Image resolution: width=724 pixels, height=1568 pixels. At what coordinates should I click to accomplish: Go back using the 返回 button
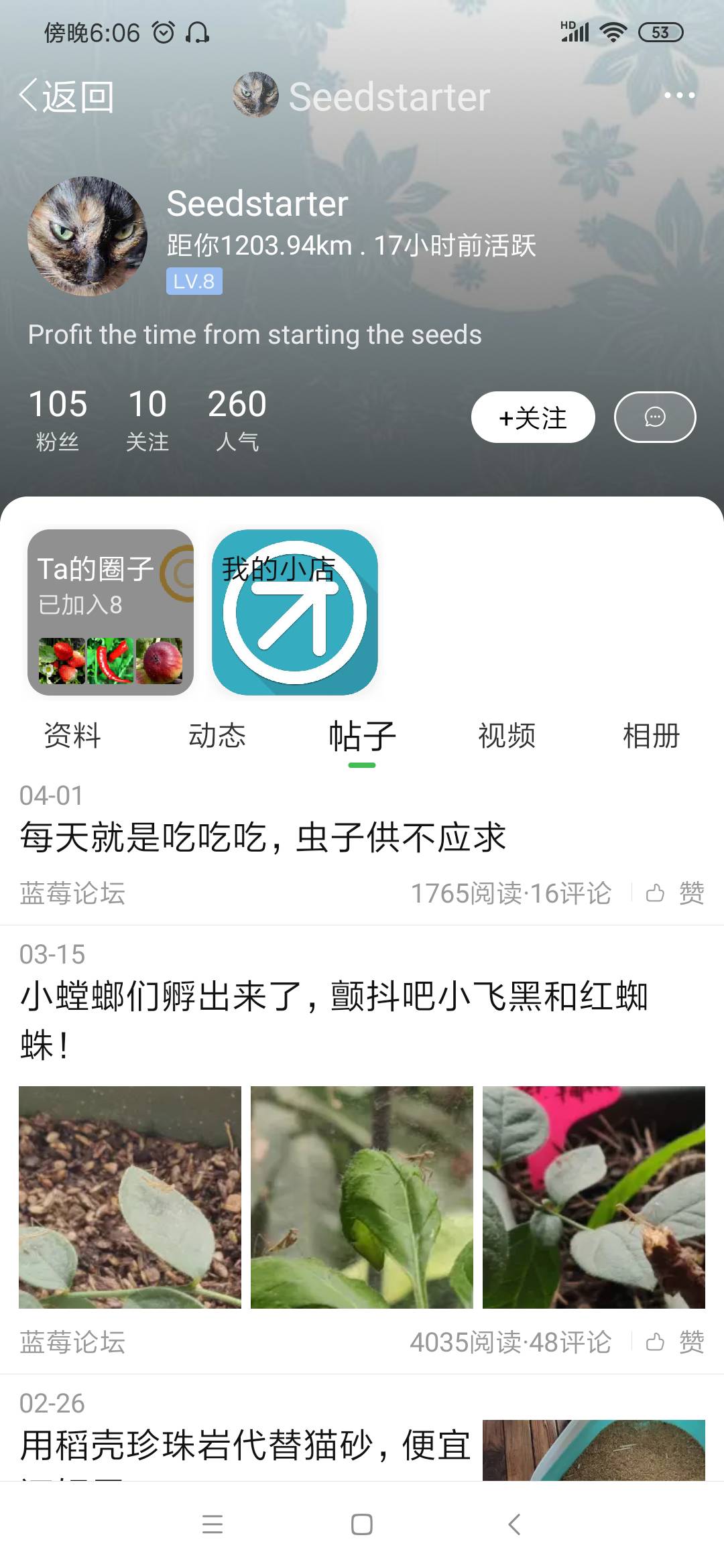[66, 96]
